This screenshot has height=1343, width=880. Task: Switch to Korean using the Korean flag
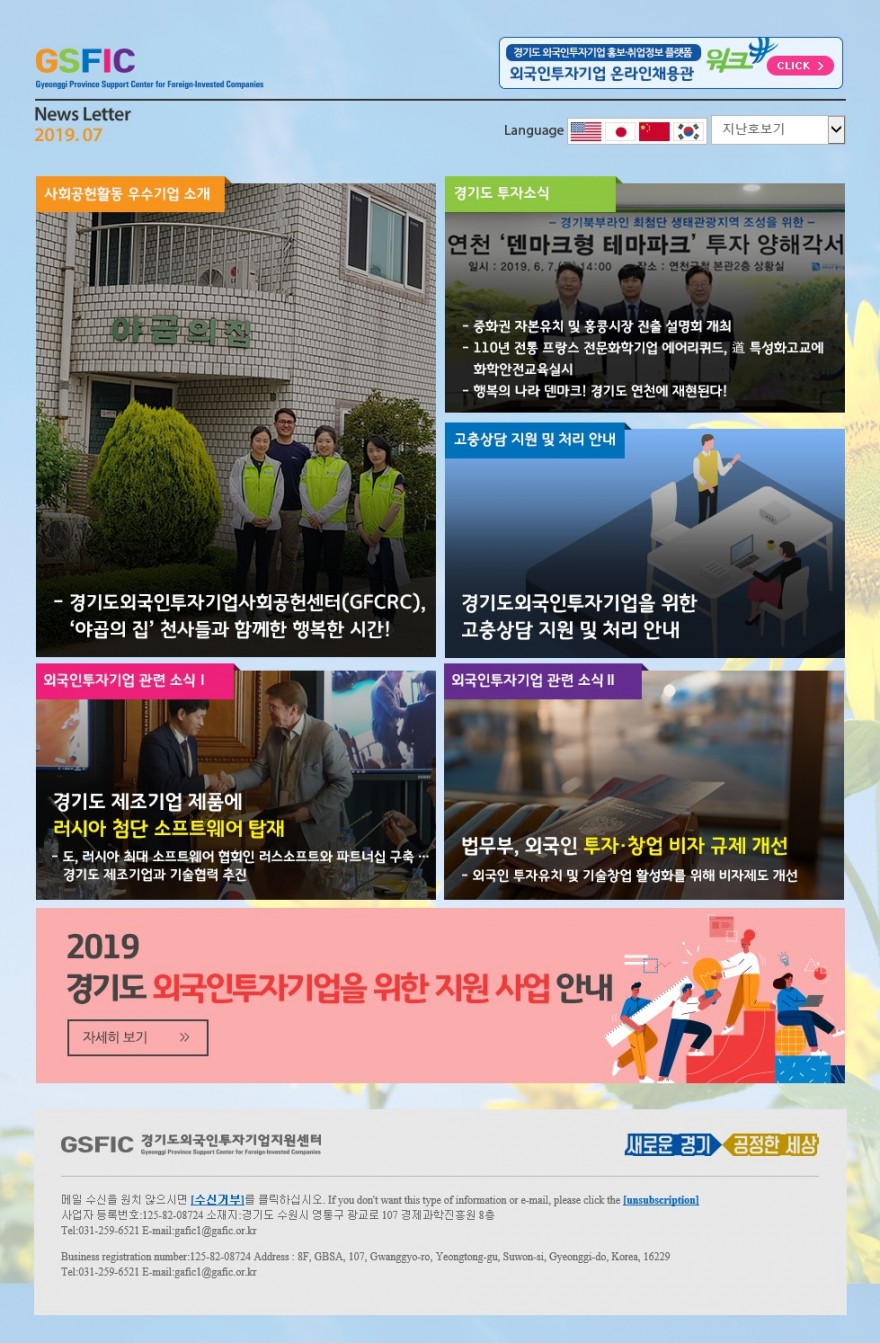point(688,131)
